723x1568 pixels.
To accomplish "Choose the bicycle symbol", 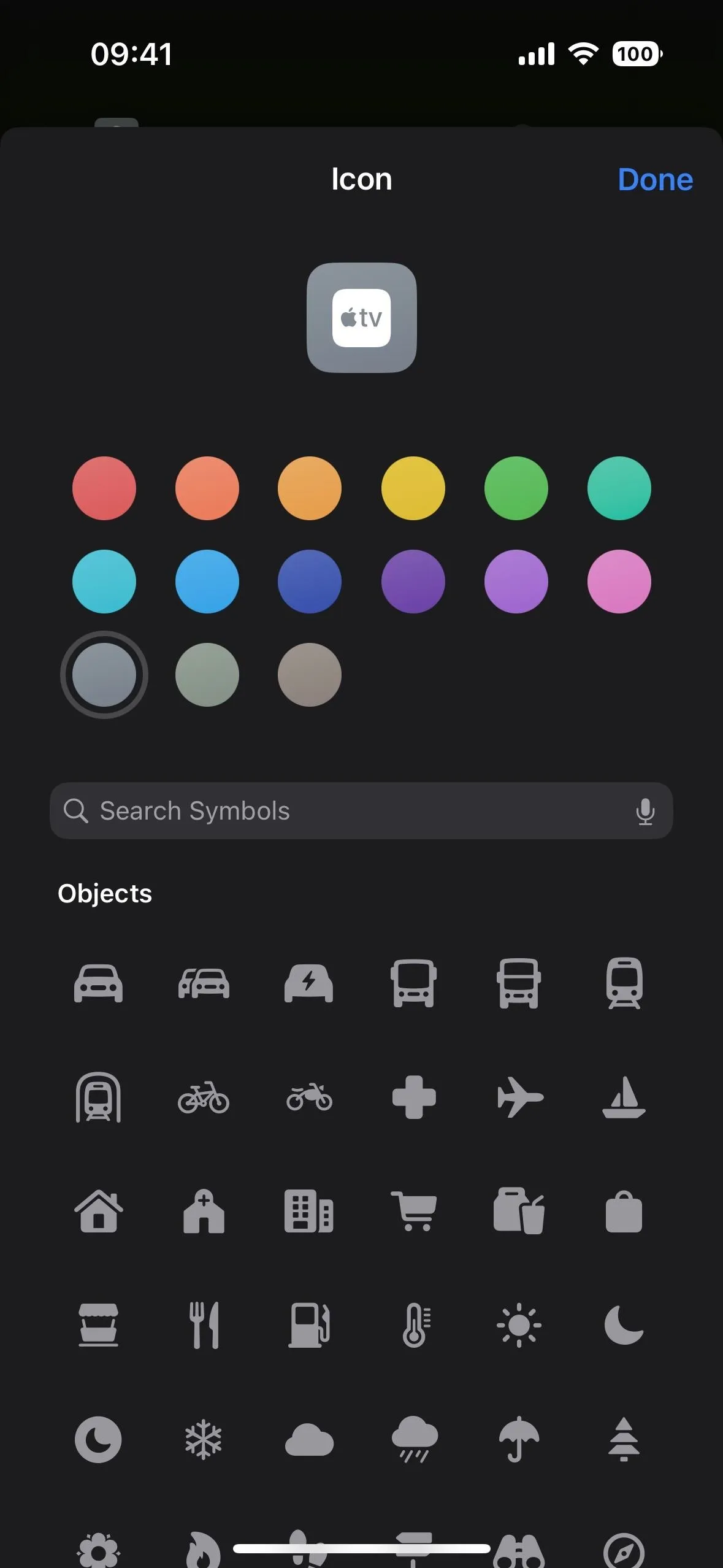I will click(x=204, y=1097).
